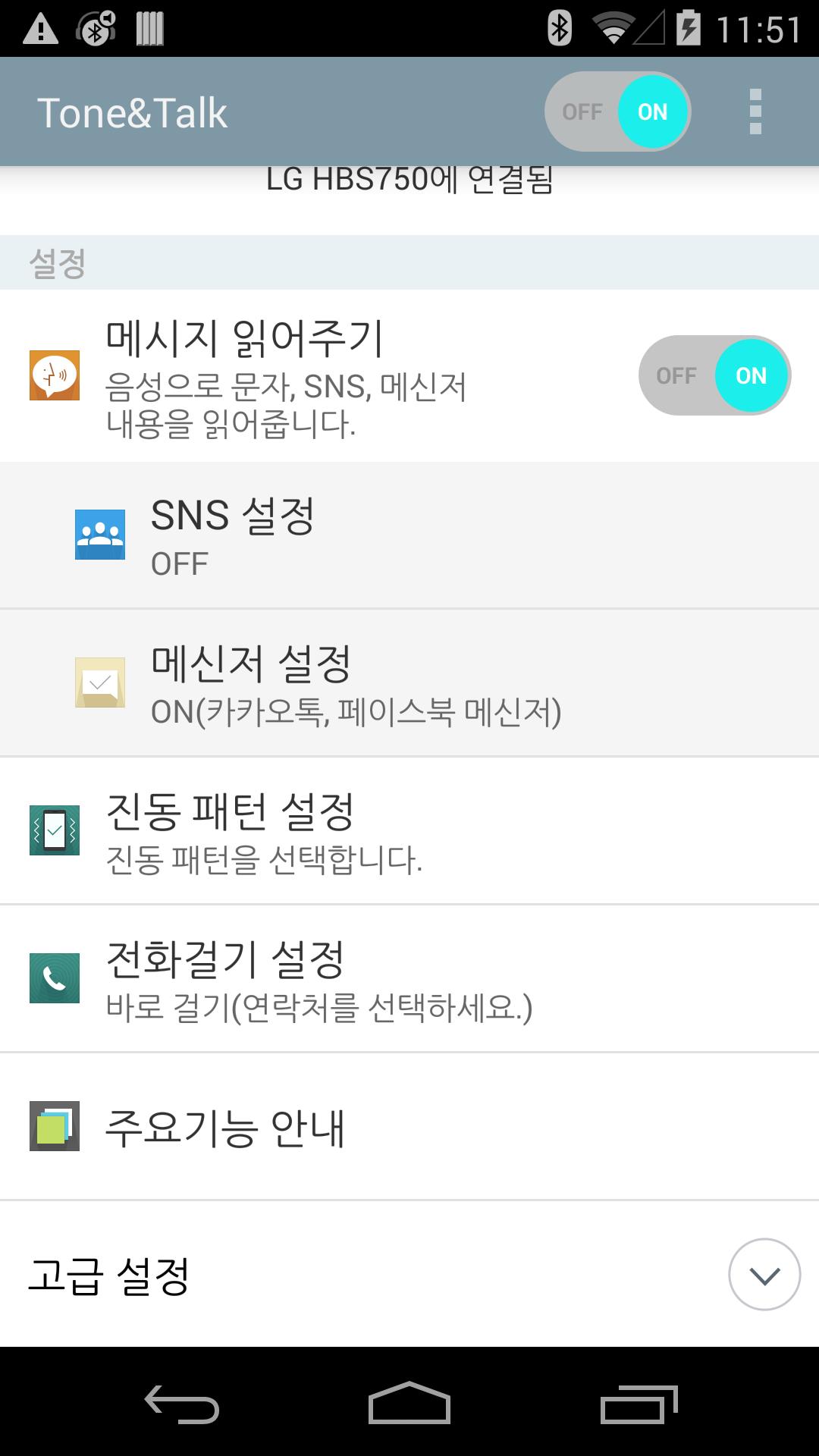Open the overflow menu

coord(755,111)
